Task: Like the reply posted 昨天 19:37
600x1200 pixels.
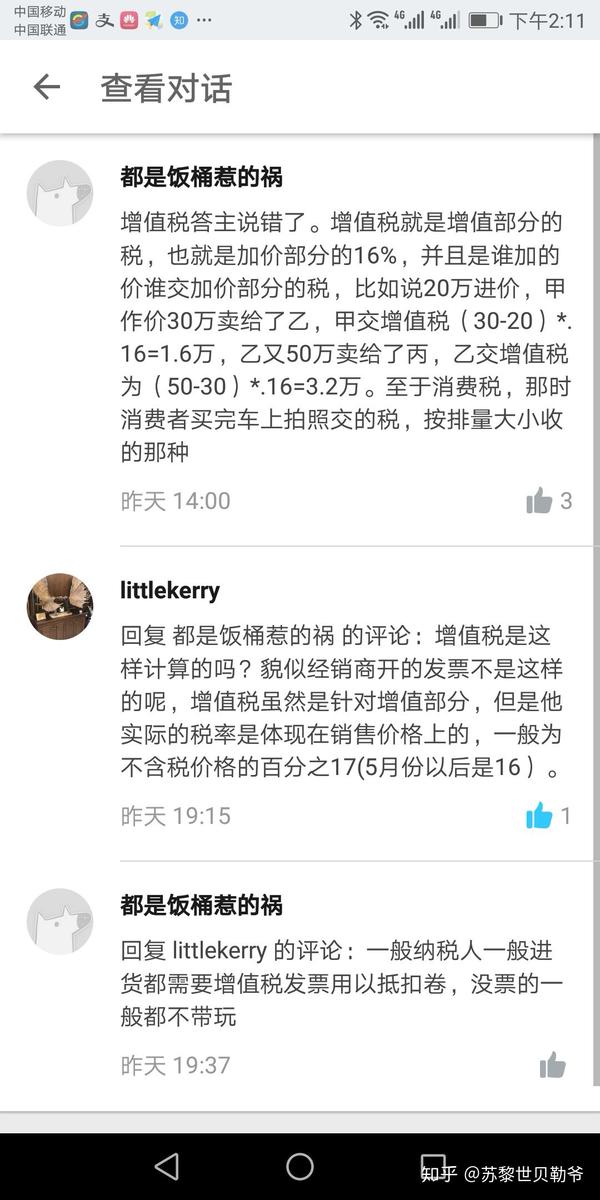Action: (x=552, y=1066)
